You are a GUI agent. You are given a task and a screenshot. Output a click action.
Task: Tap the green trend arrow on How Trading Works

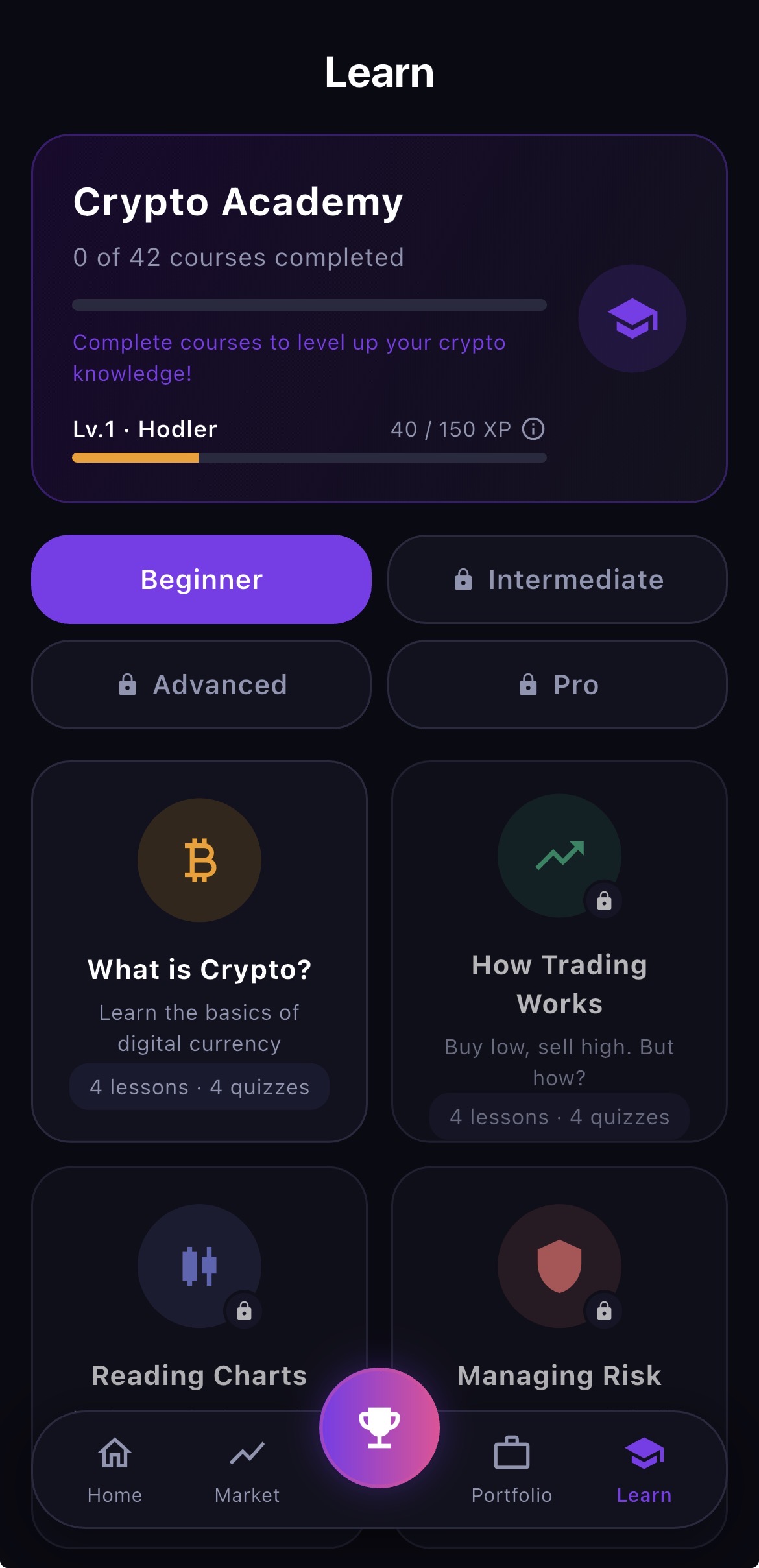pos(559,855)
